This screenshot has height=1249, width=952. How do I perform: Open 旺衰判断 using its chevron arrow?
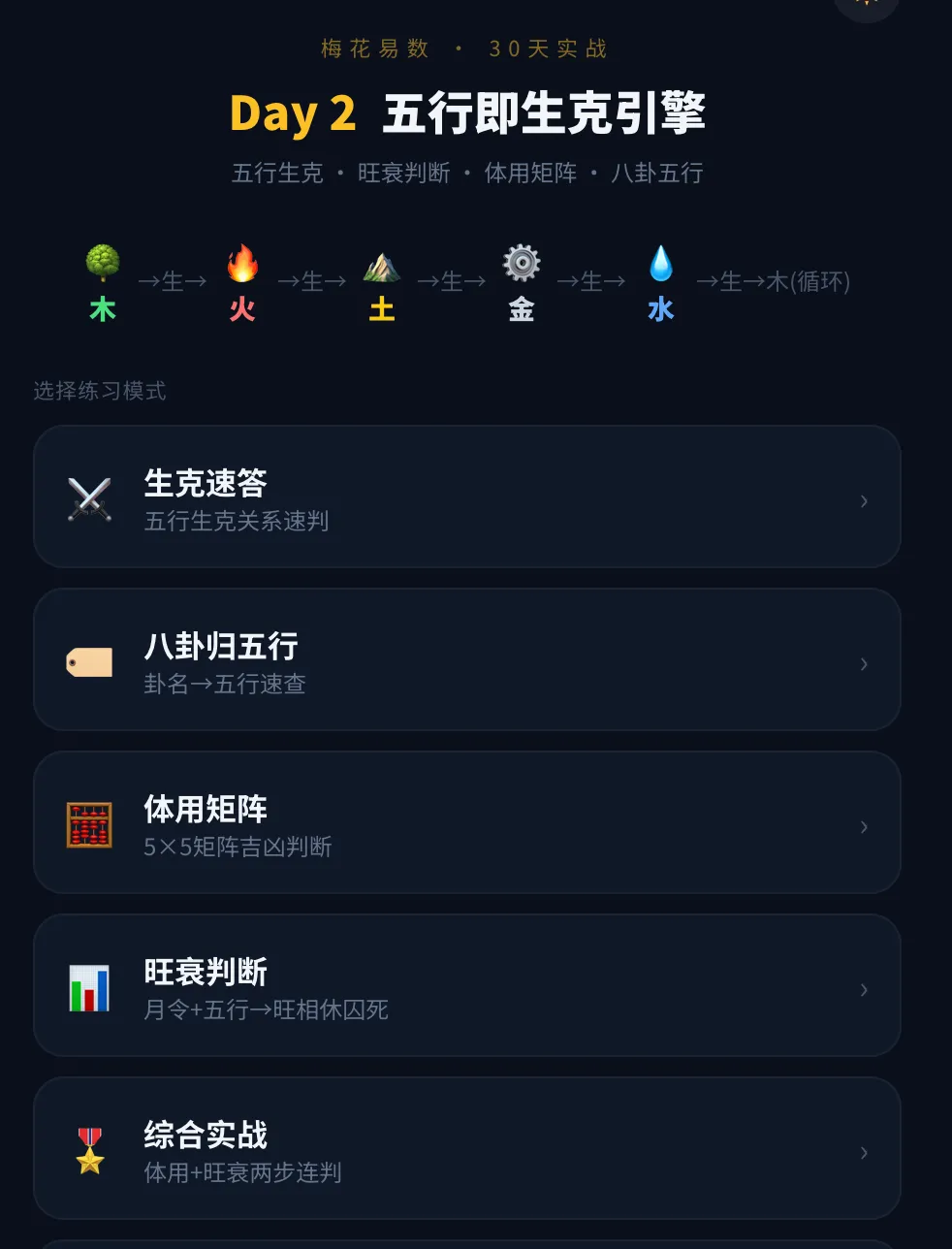pos(863,989)
